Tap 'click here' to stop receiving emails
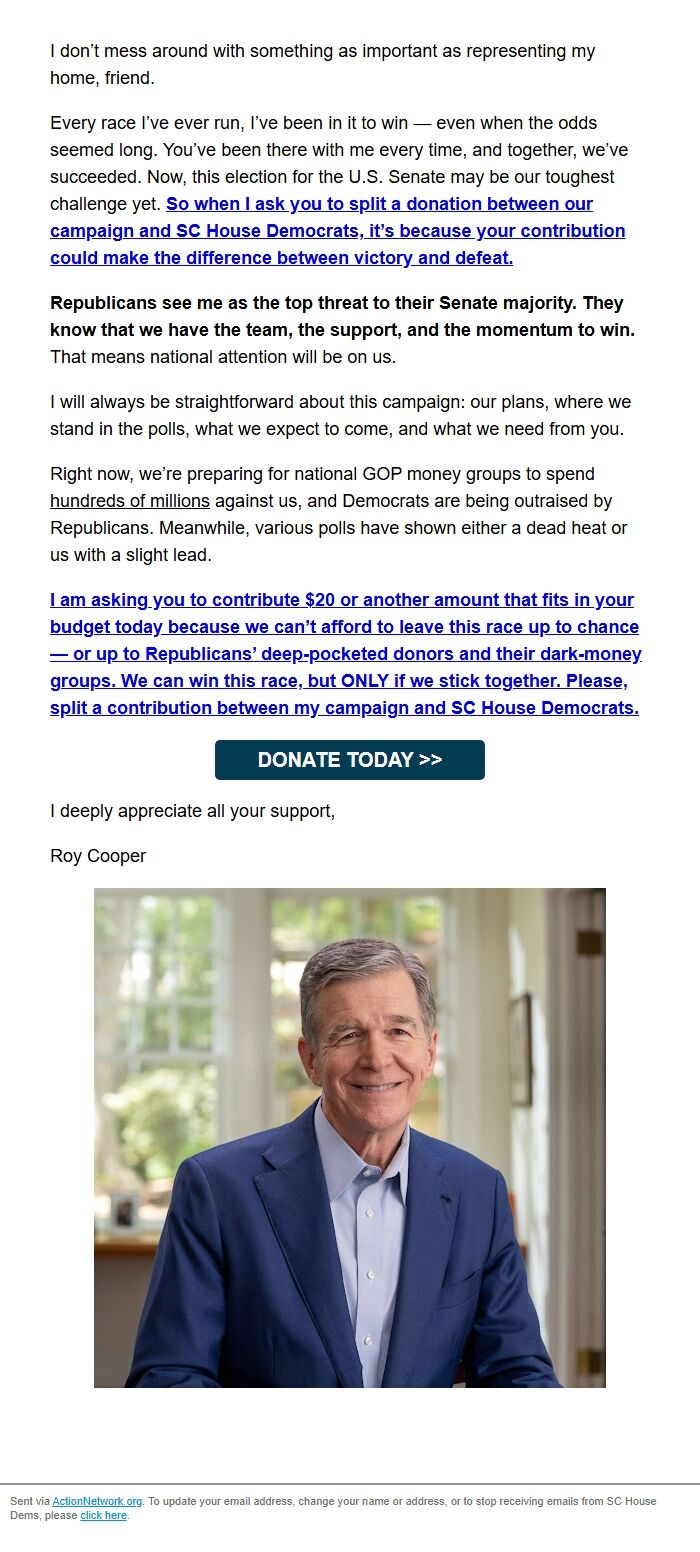 click(x=104, y=1515)
